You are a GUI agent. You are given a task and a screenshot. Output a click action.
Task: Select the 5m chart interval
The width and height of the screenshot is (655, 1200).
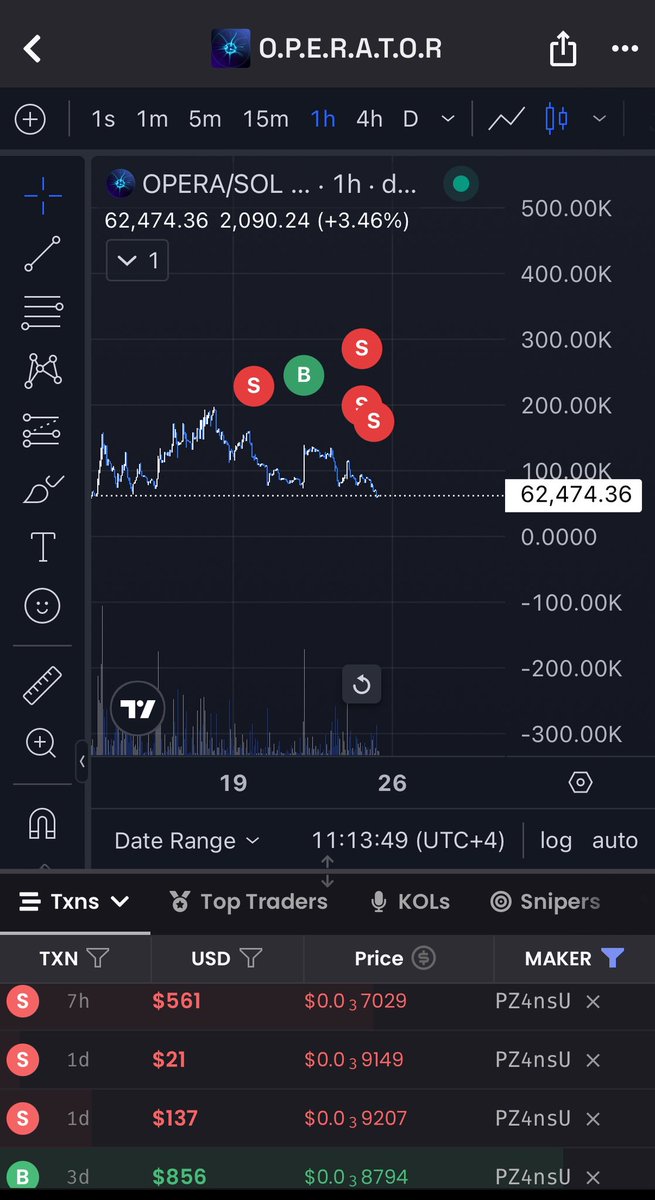pos(205,119)
